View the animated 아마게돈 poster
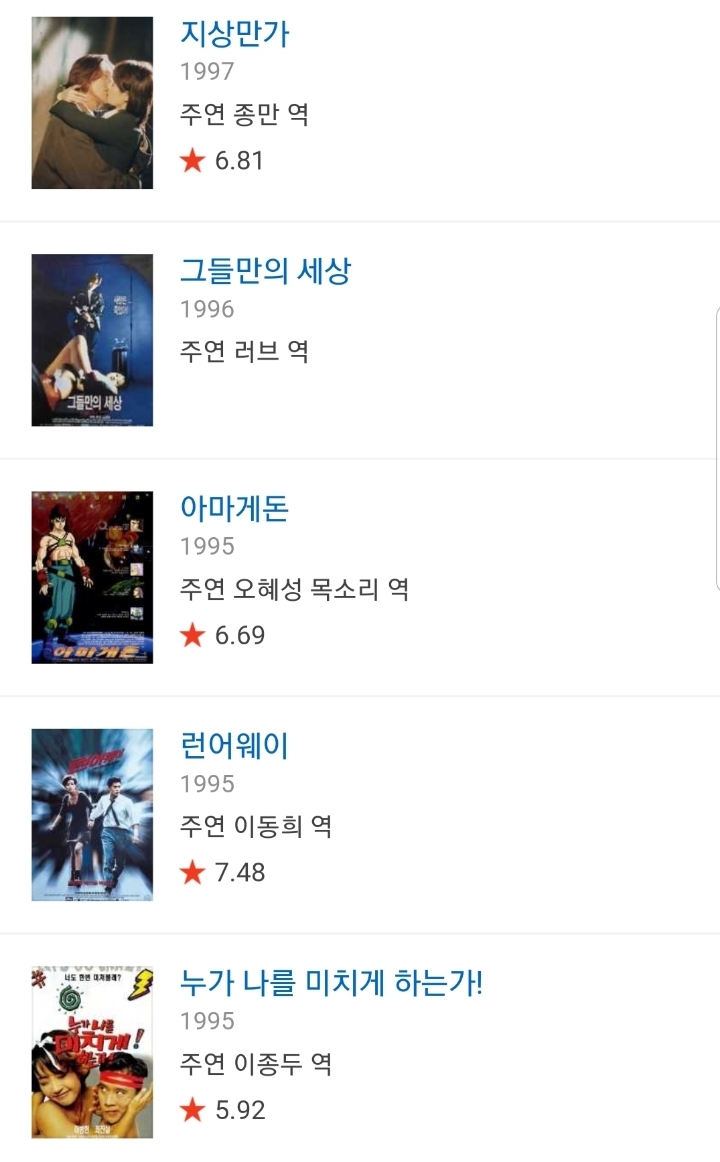 tap(91, 577)
